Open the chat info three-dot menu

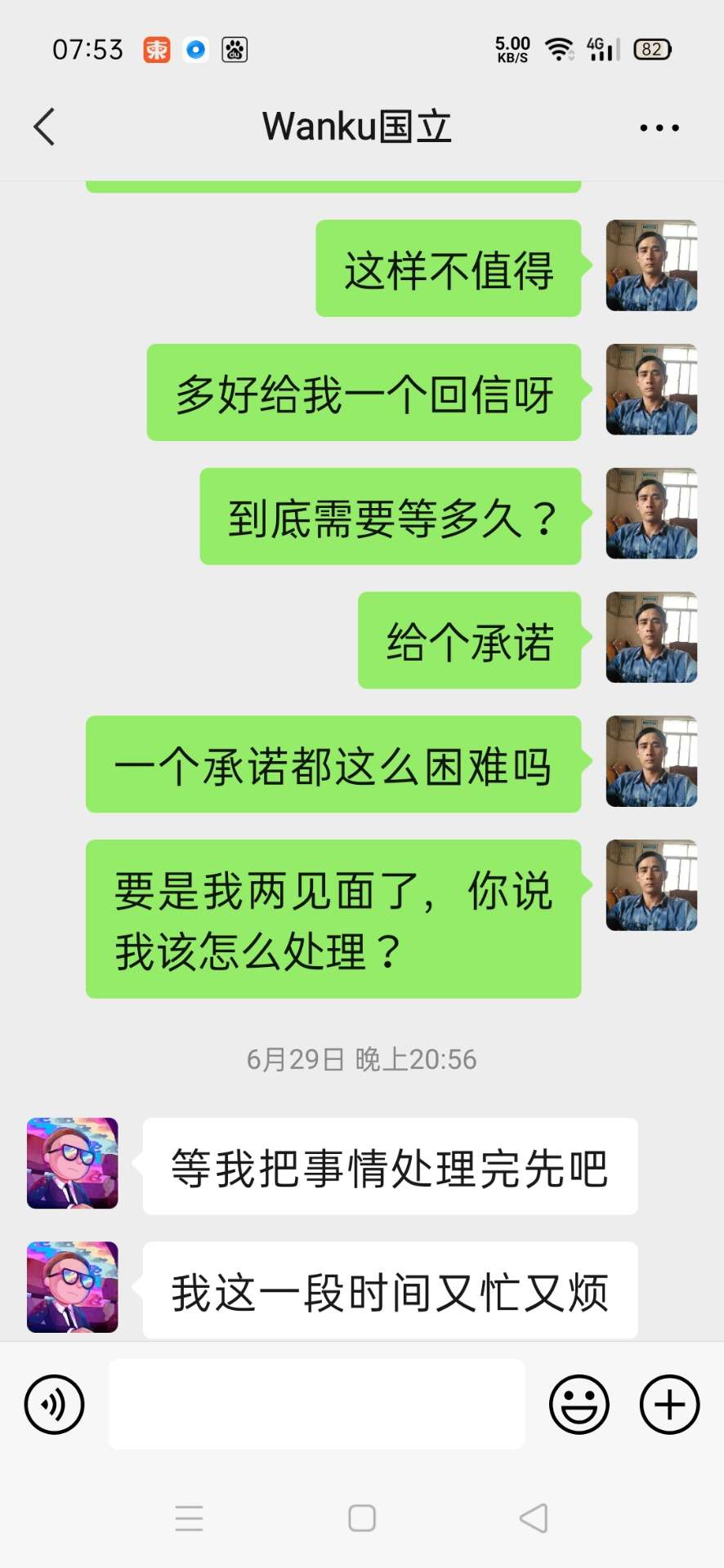pyautogui.click(x=659, y=128)
